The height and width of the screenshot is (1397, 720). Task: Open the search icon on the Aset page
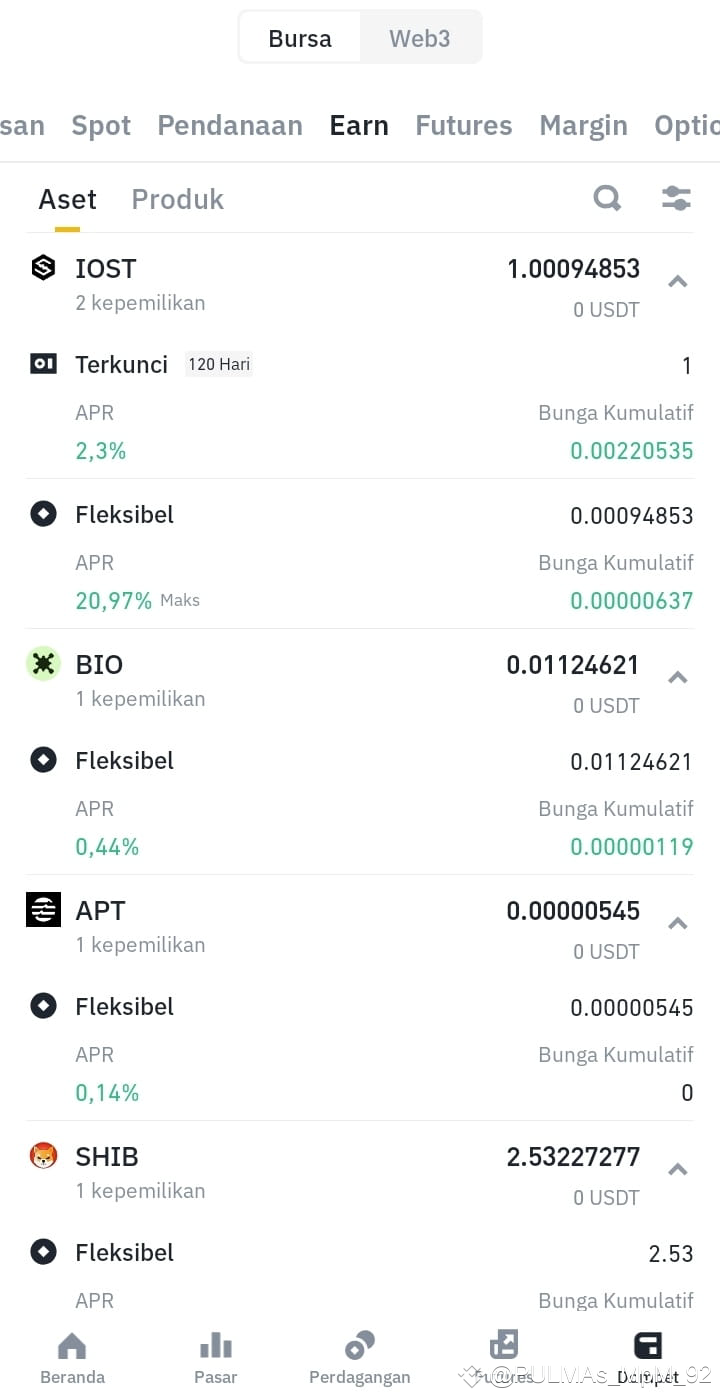tap(607, 199)
